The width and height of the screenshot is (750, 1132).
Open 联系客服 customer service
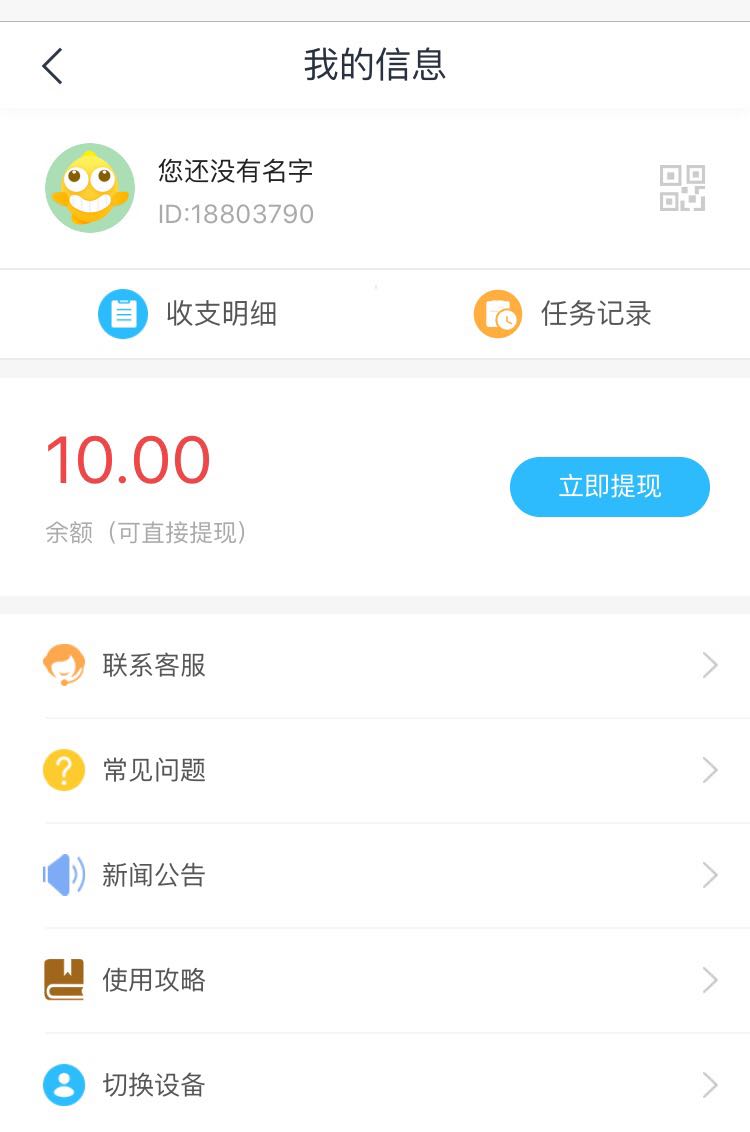point(380,665)
